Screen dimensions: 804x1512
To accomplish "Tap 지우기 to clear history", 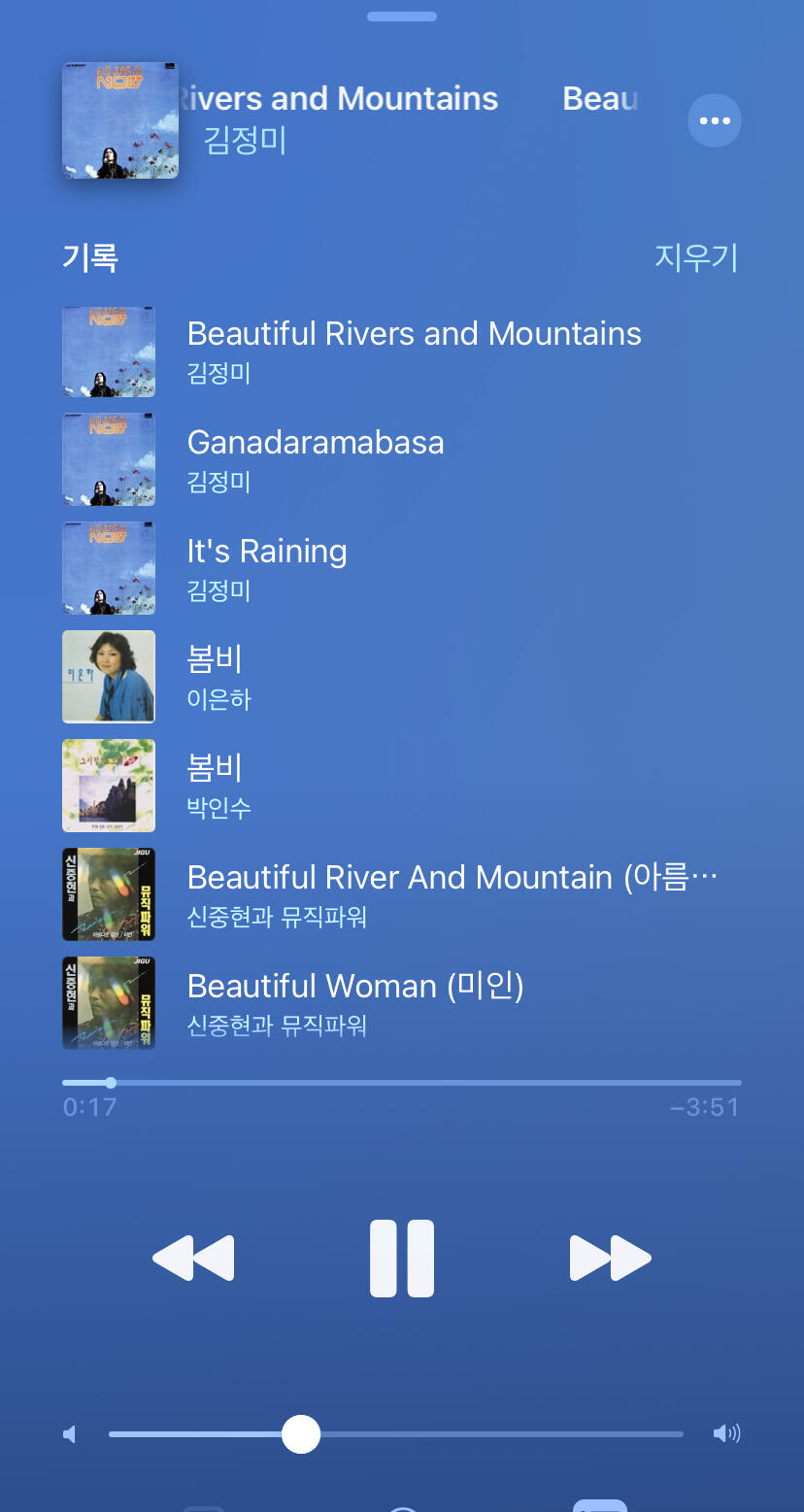I will 696,258.
